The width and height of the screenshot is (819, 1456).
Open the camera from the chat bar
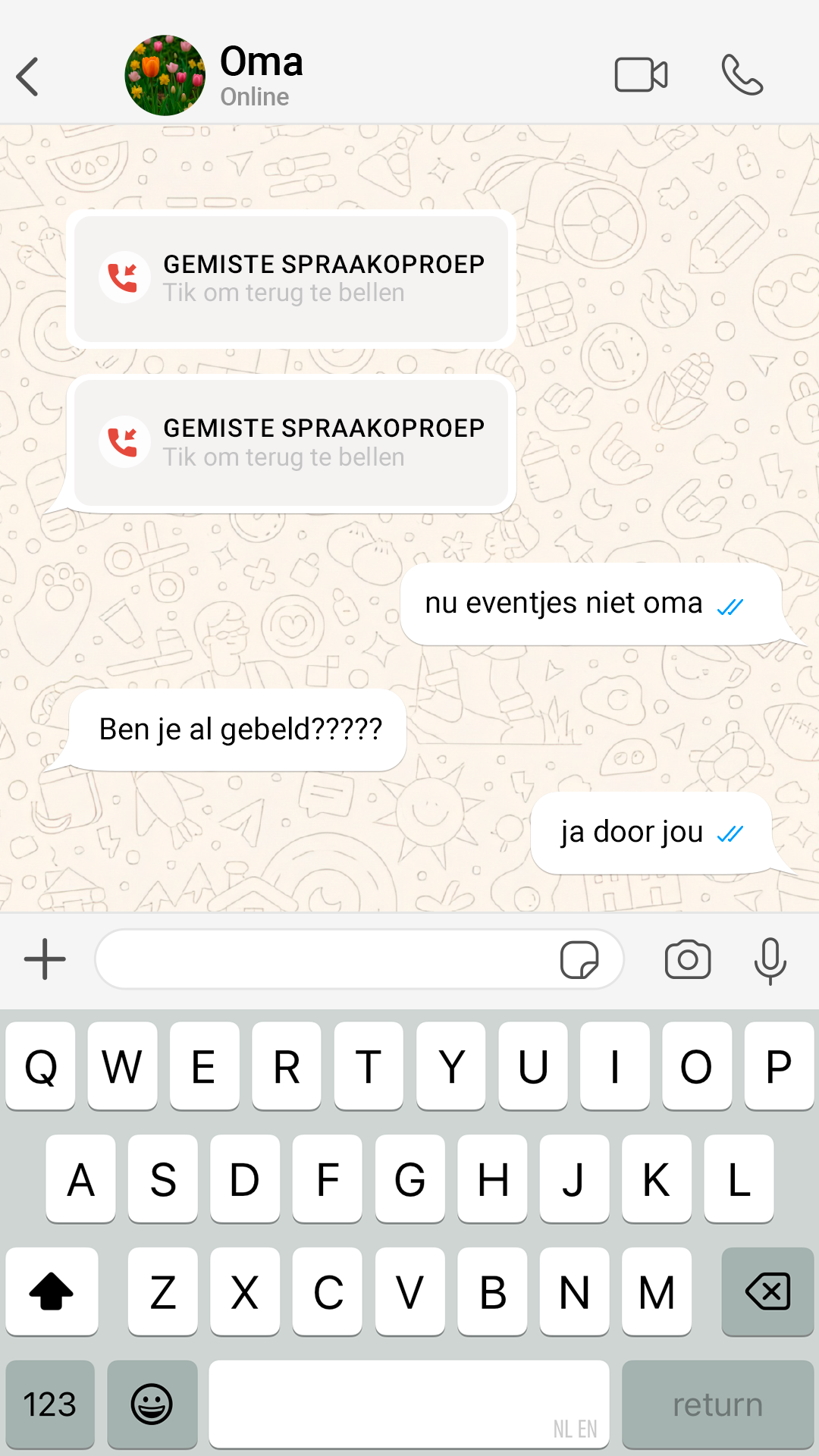click(688, 960)
